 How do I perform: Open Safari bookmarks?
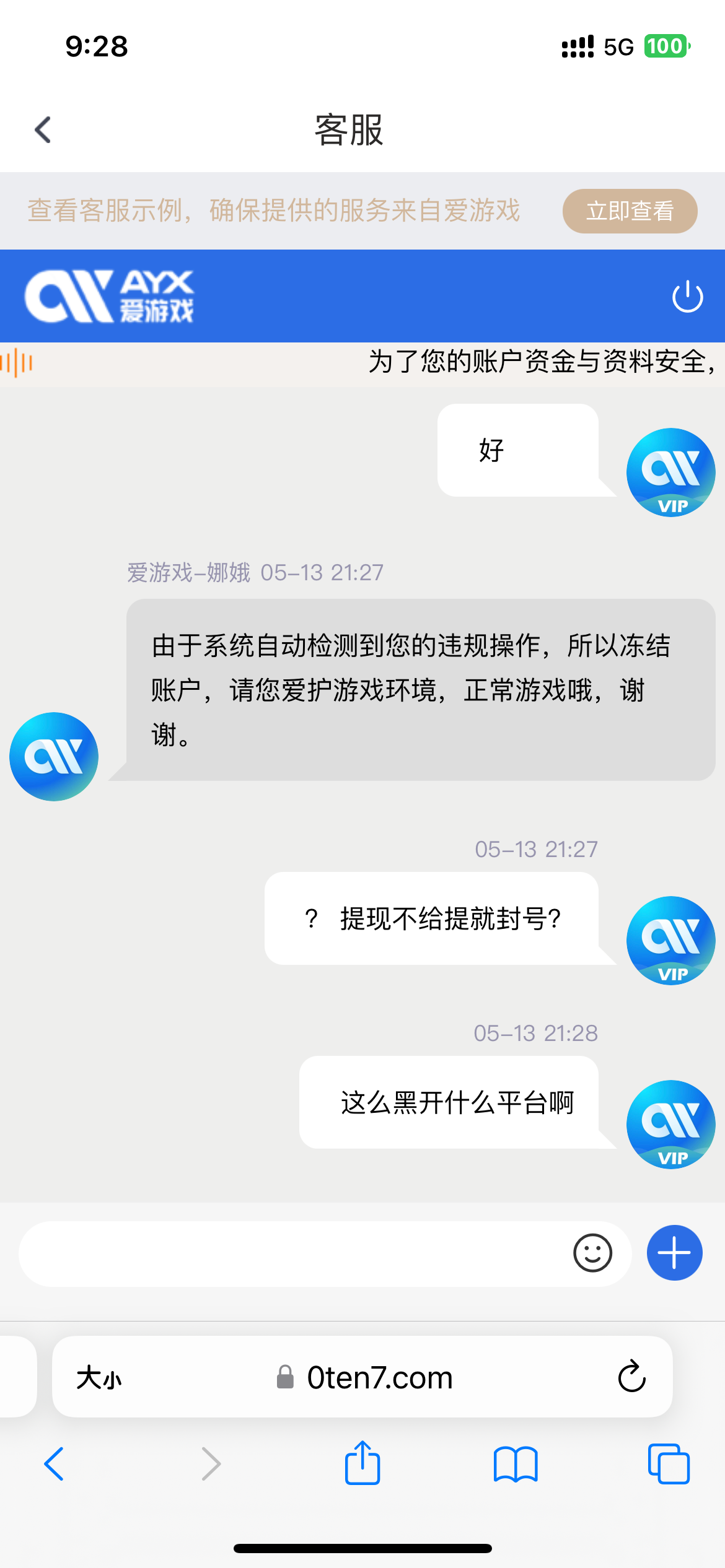(x=516, y=1464)
